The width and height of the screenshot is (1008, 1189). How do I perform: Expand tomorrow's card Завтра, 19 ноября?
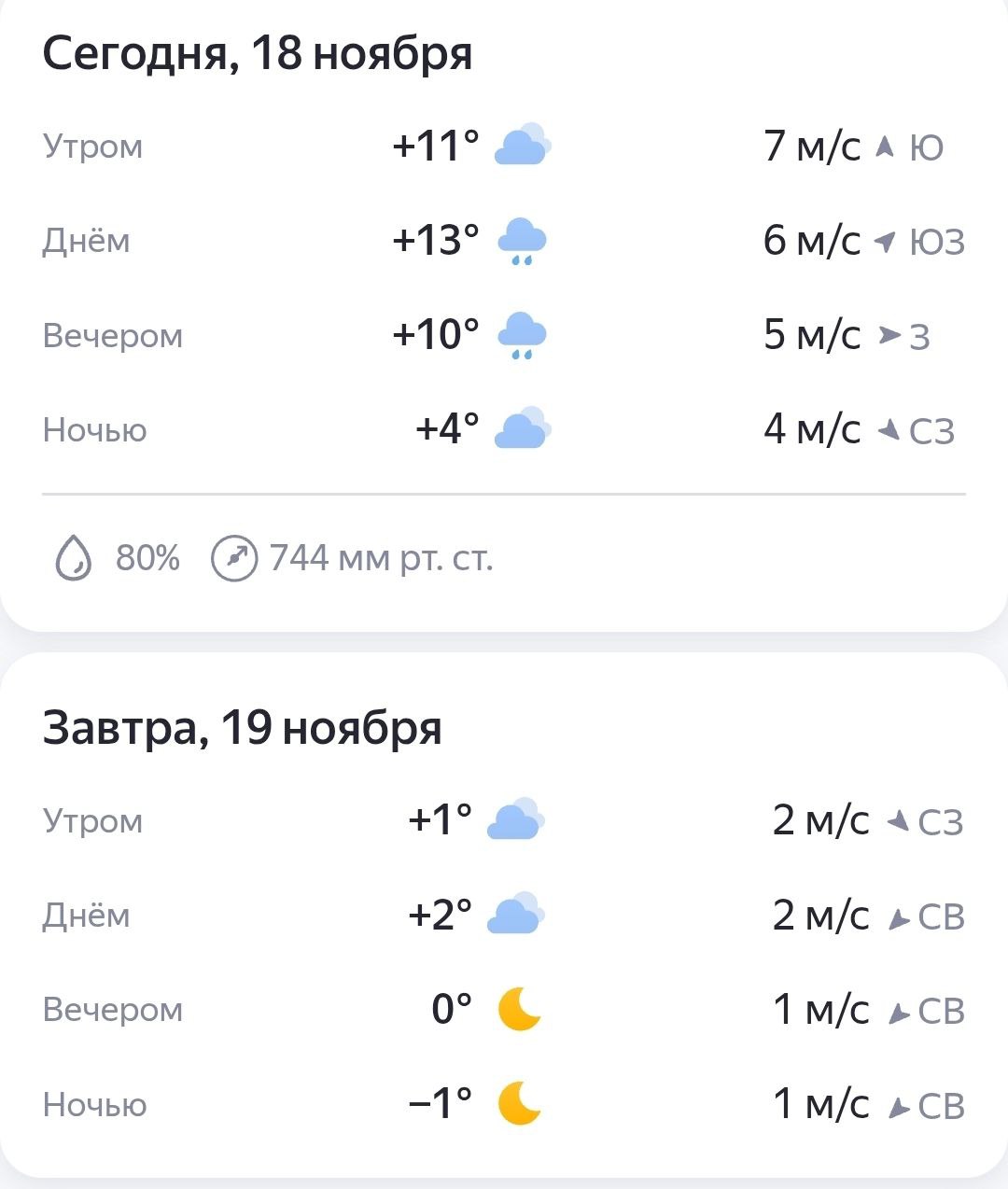[x=245, y=730]
